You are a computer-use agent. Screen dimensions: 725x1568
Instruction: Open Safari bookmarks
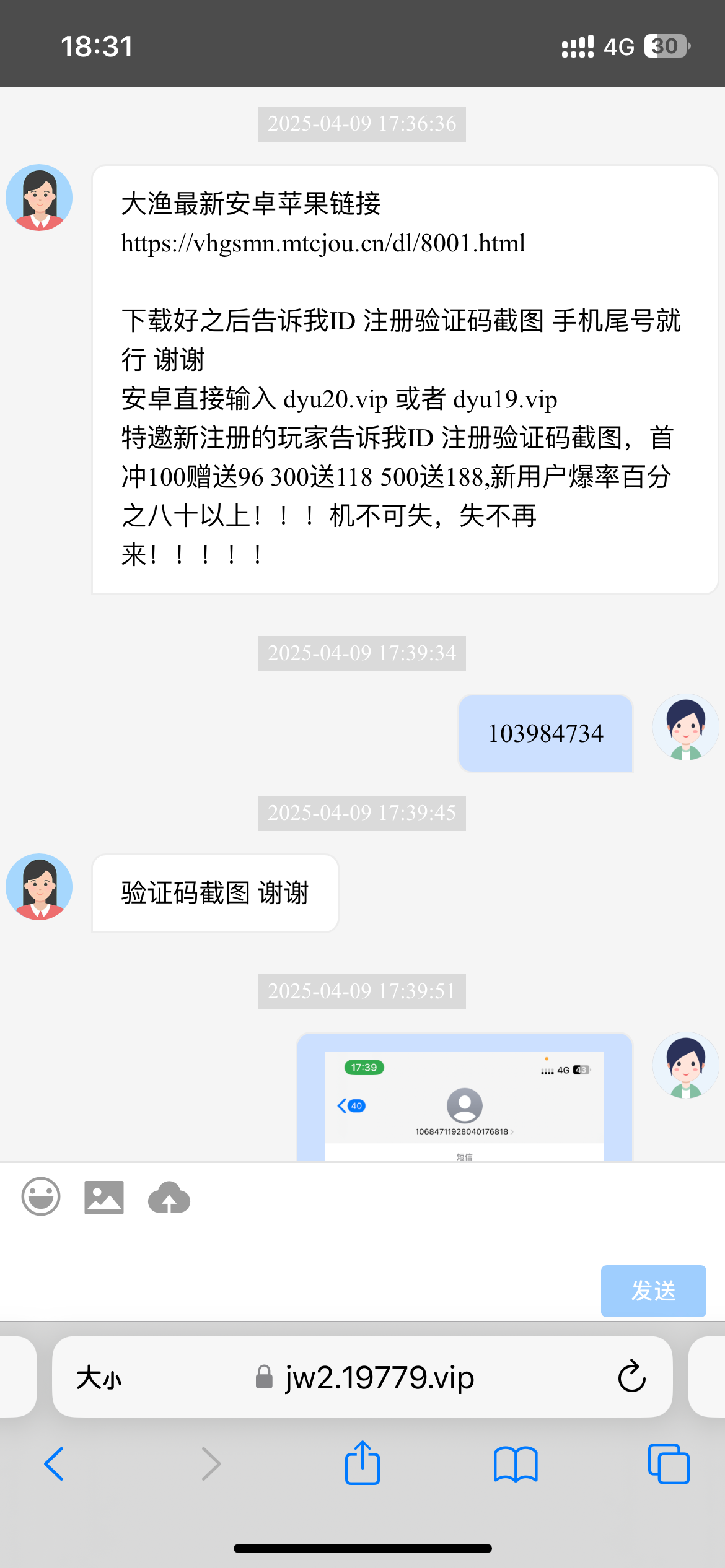coord(516,1464)
